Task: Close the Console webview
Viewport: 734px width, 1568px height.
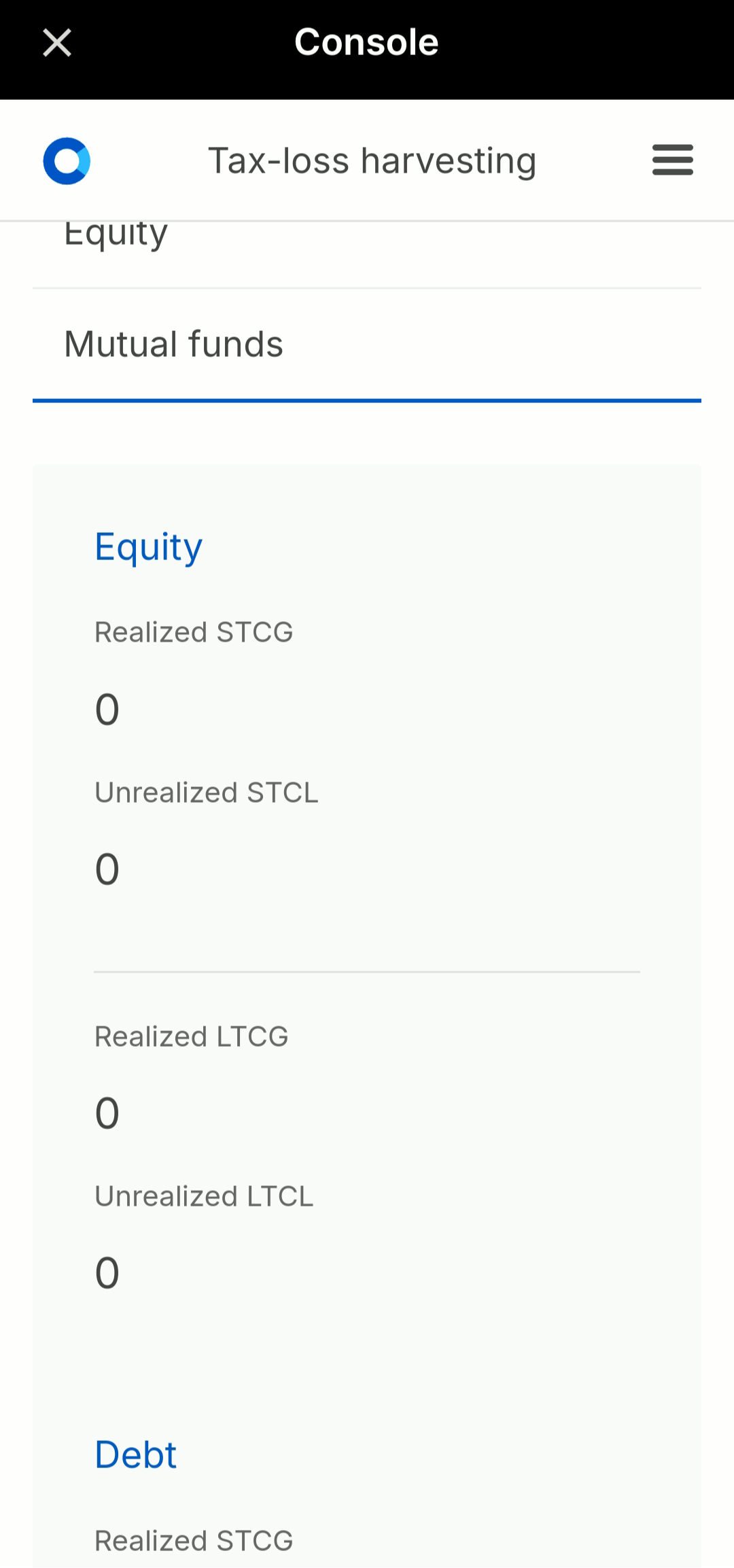Action: tap(57, 43)
